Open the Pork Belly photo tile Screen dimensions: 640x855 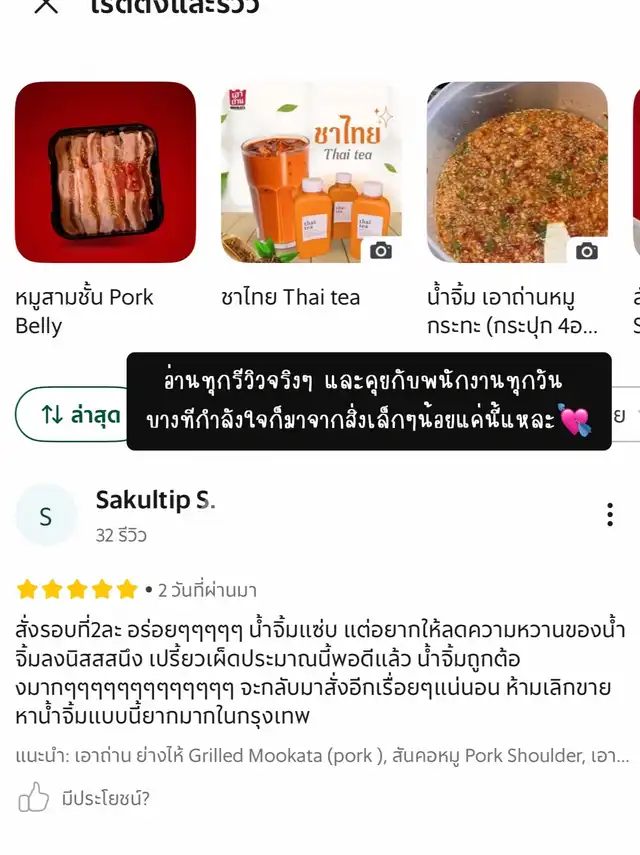point(105,172)
